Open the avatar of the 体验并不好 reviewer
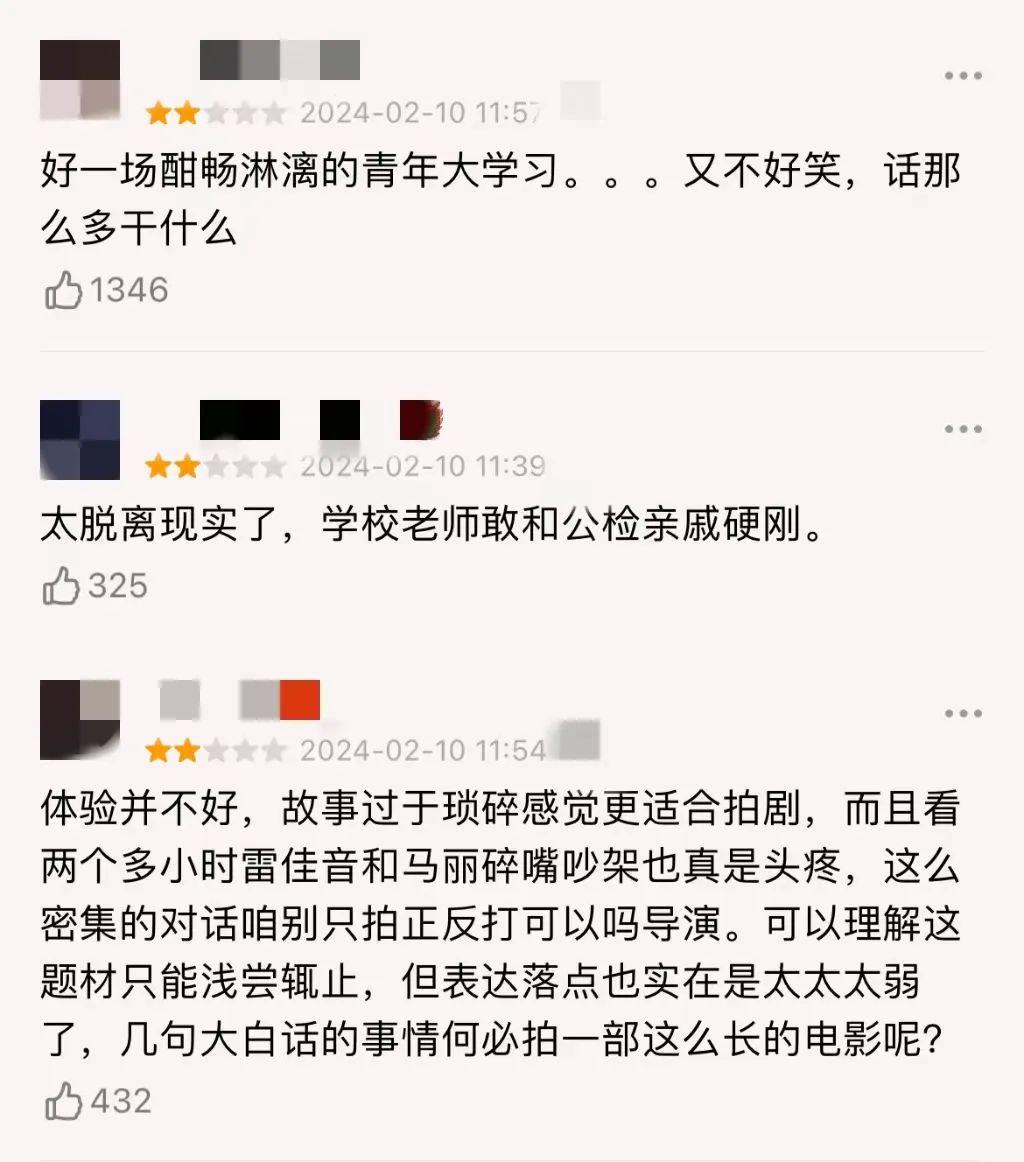The image size is (1024, 1162). tap(80, 719)
